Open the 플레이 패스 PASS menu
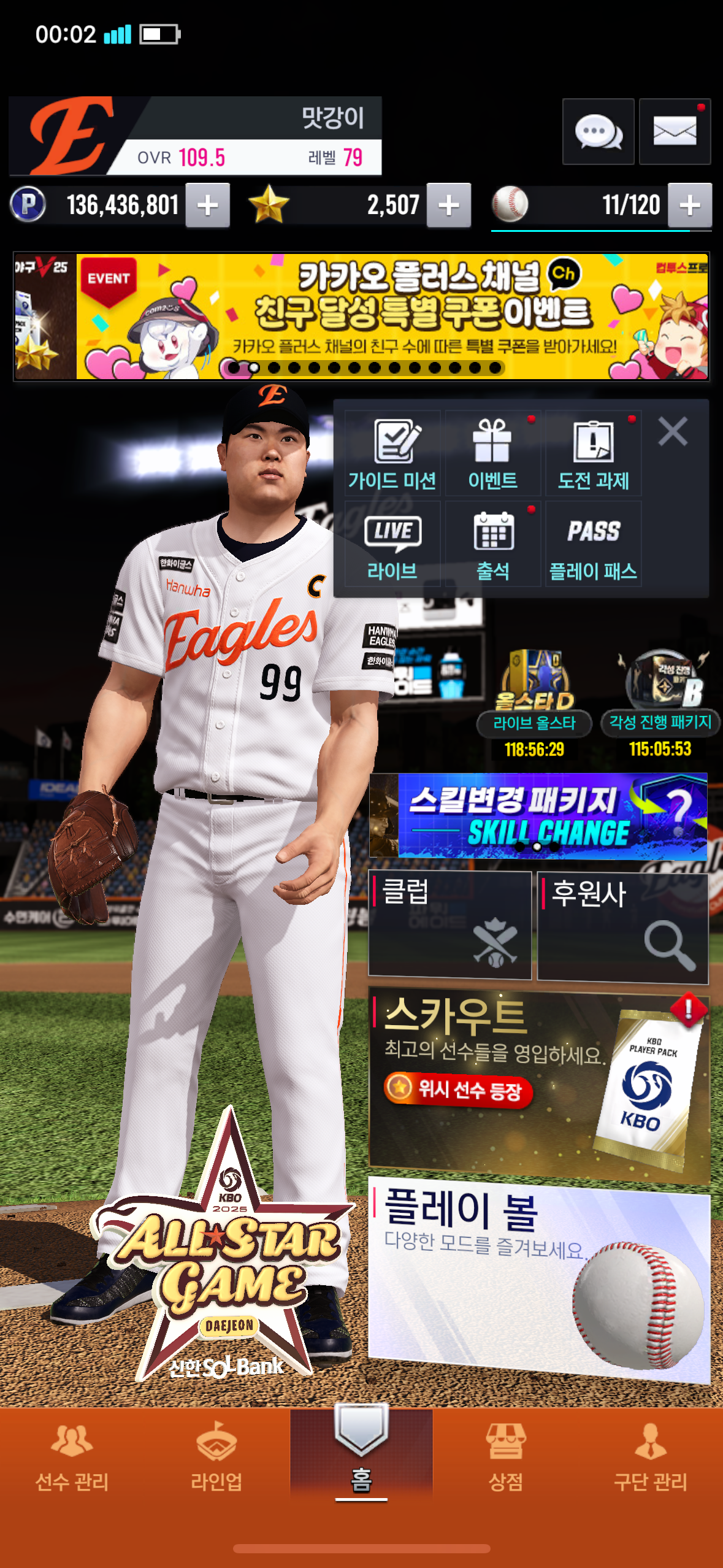Viewport: 723px width, 1568px height. pos(593,545)
